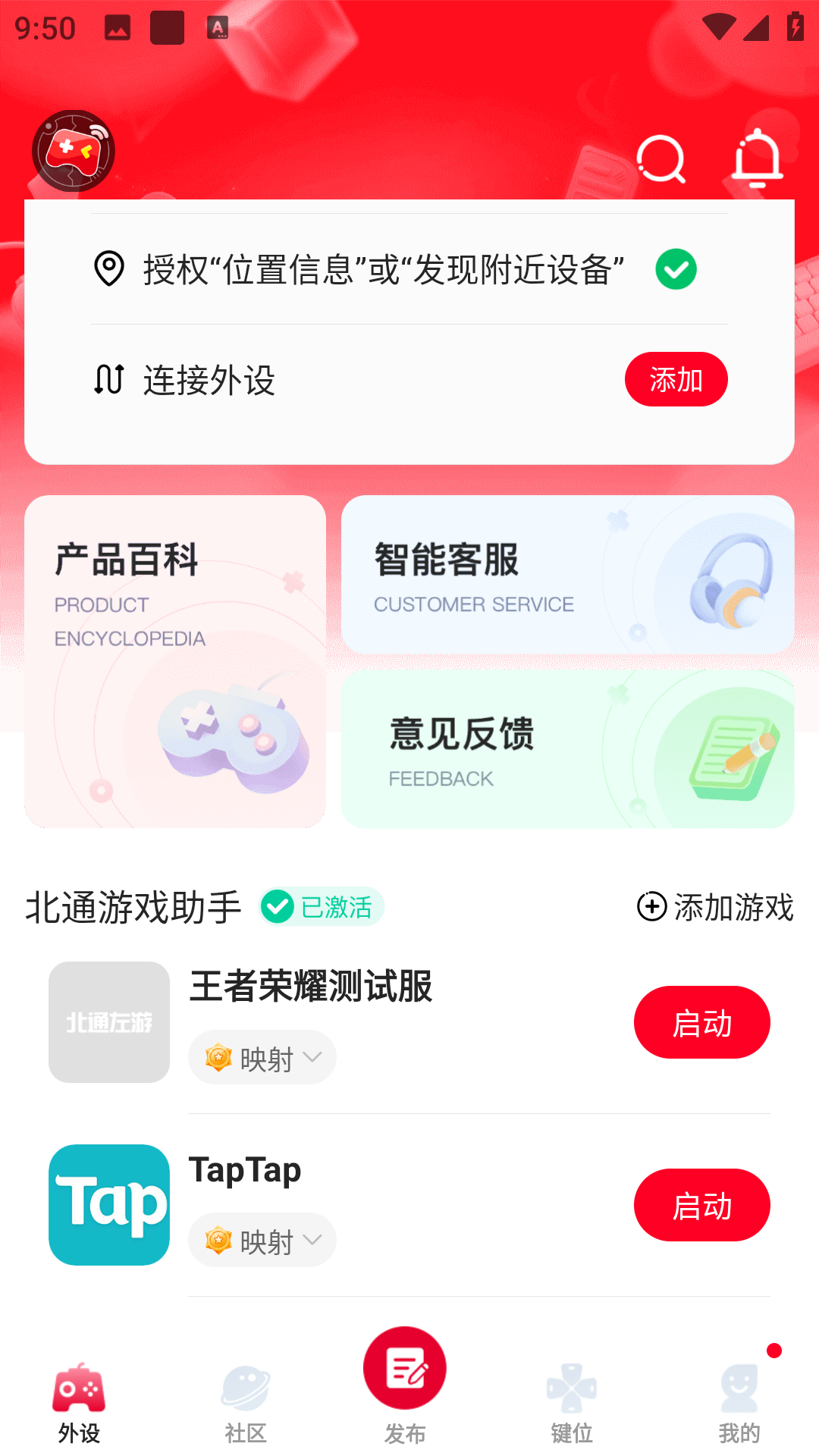Open the search function

pyautogui.click(x=661, y=159)
